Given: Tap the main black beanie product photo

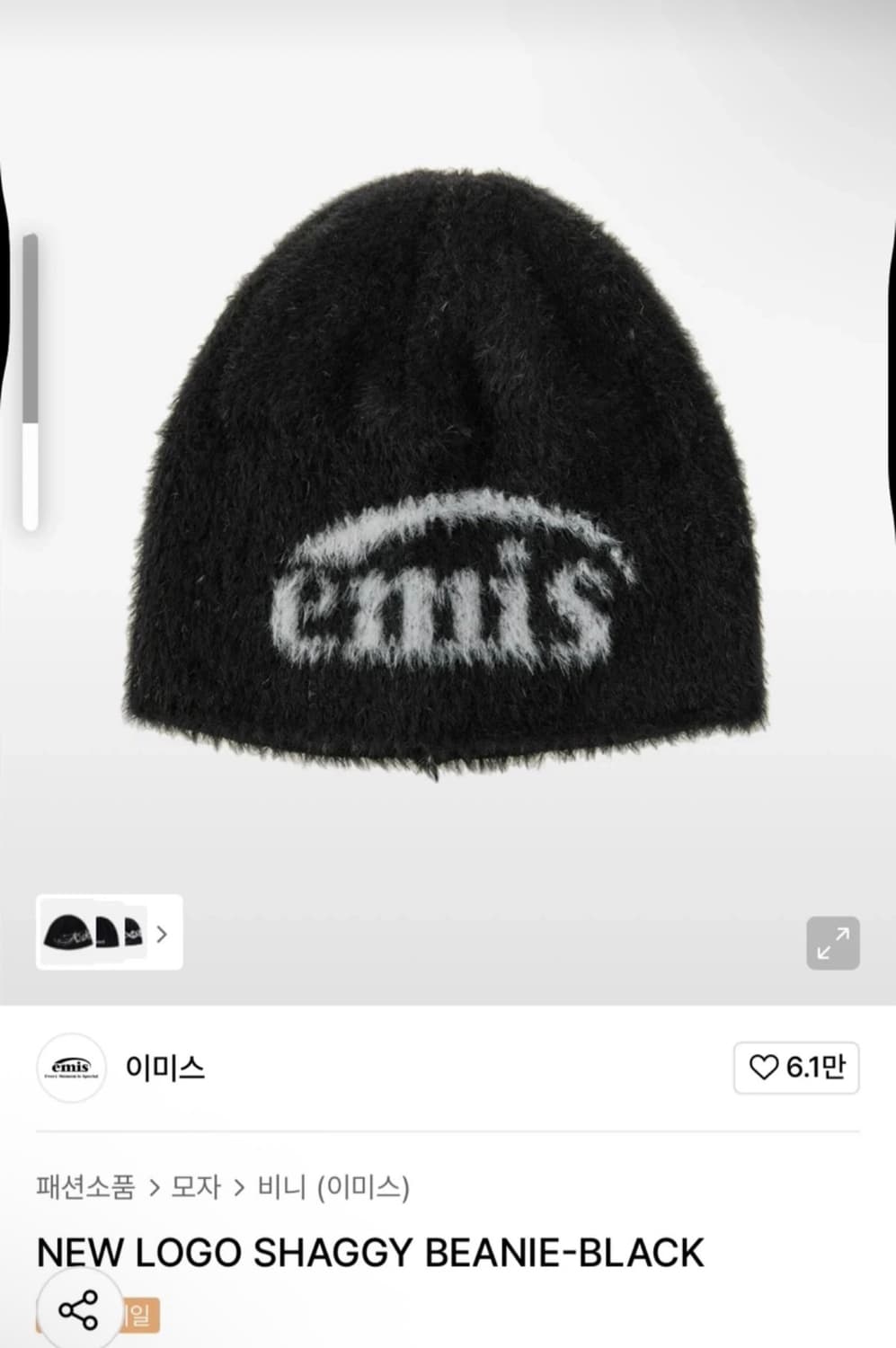Looking at the screenshot, I should [x=448, y=467].
